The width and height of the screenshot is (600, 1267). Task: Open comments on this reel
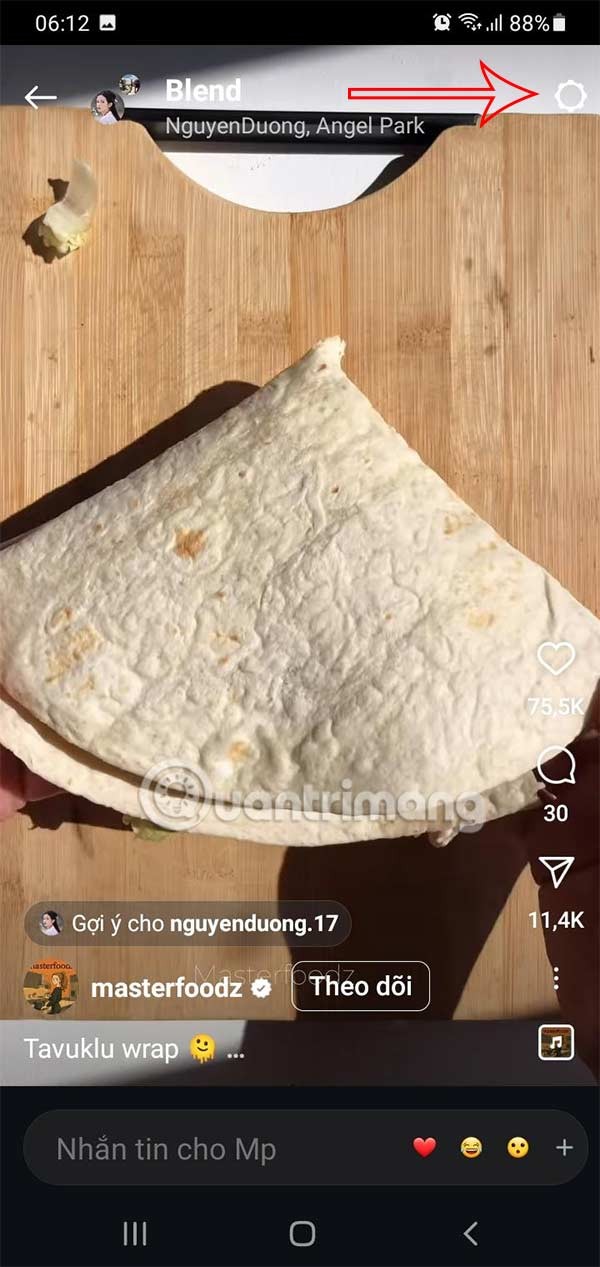point(556,767)
